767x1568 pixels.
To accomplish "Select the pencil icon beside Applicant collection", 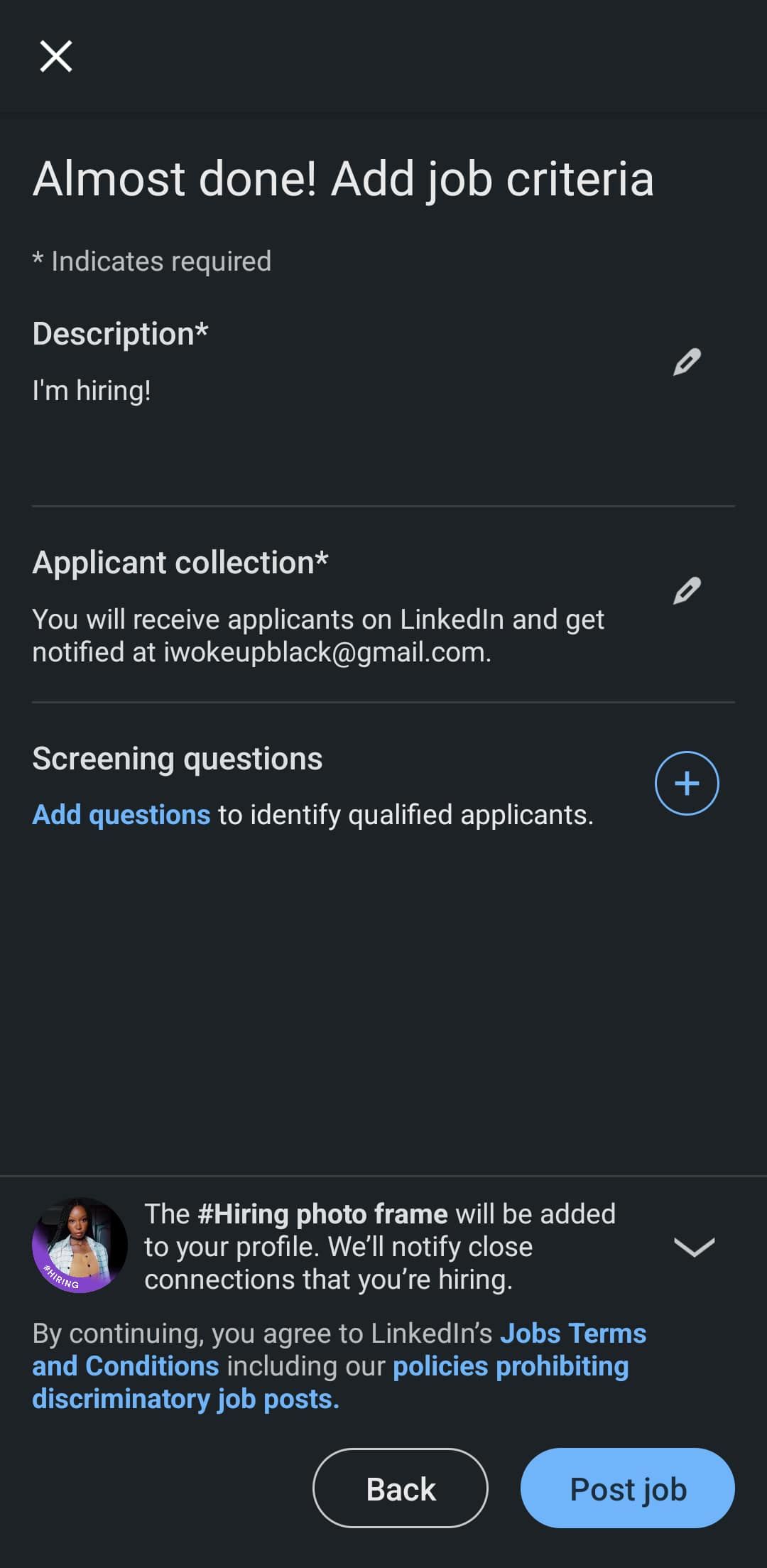I will (686, 589).
